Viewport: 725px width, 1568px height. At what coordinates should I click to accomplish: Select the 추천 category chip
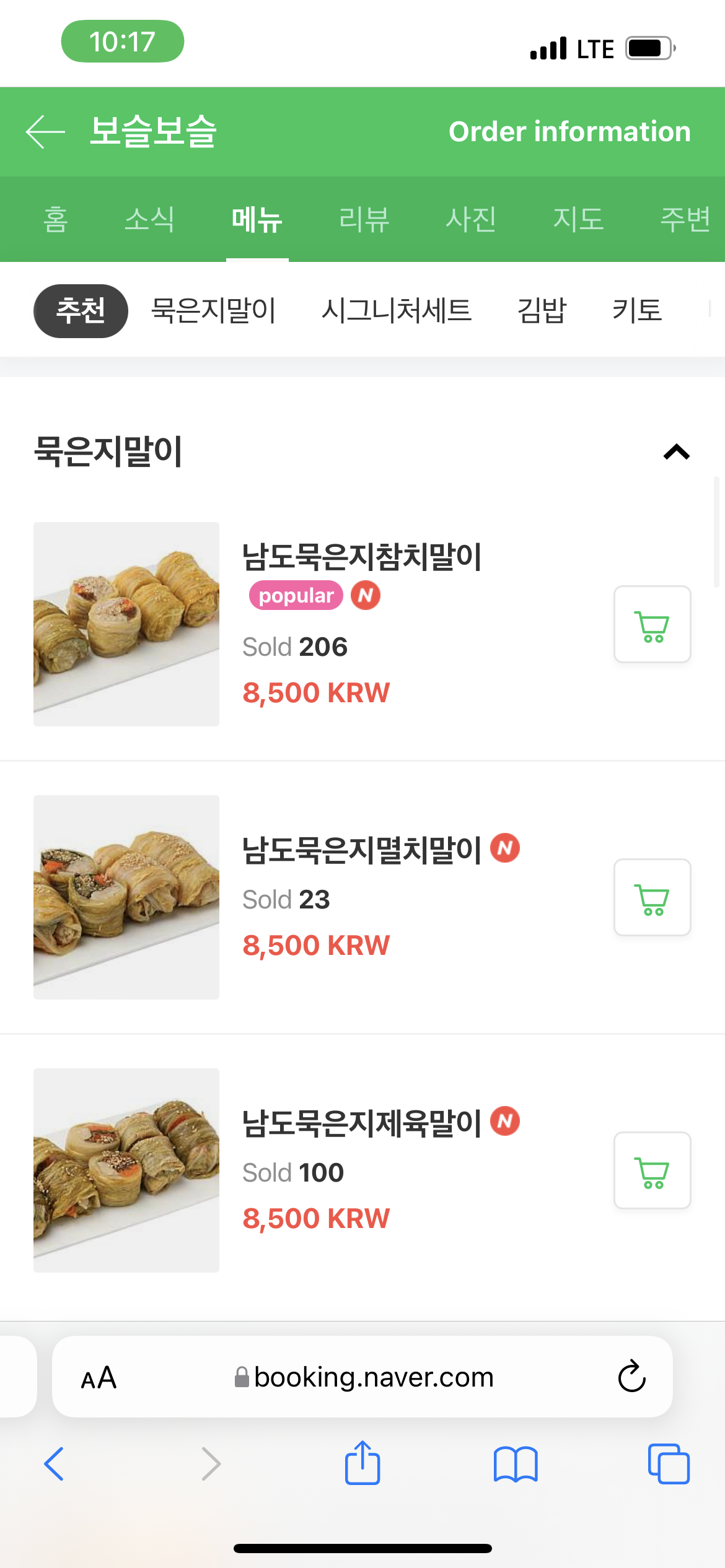81,311
